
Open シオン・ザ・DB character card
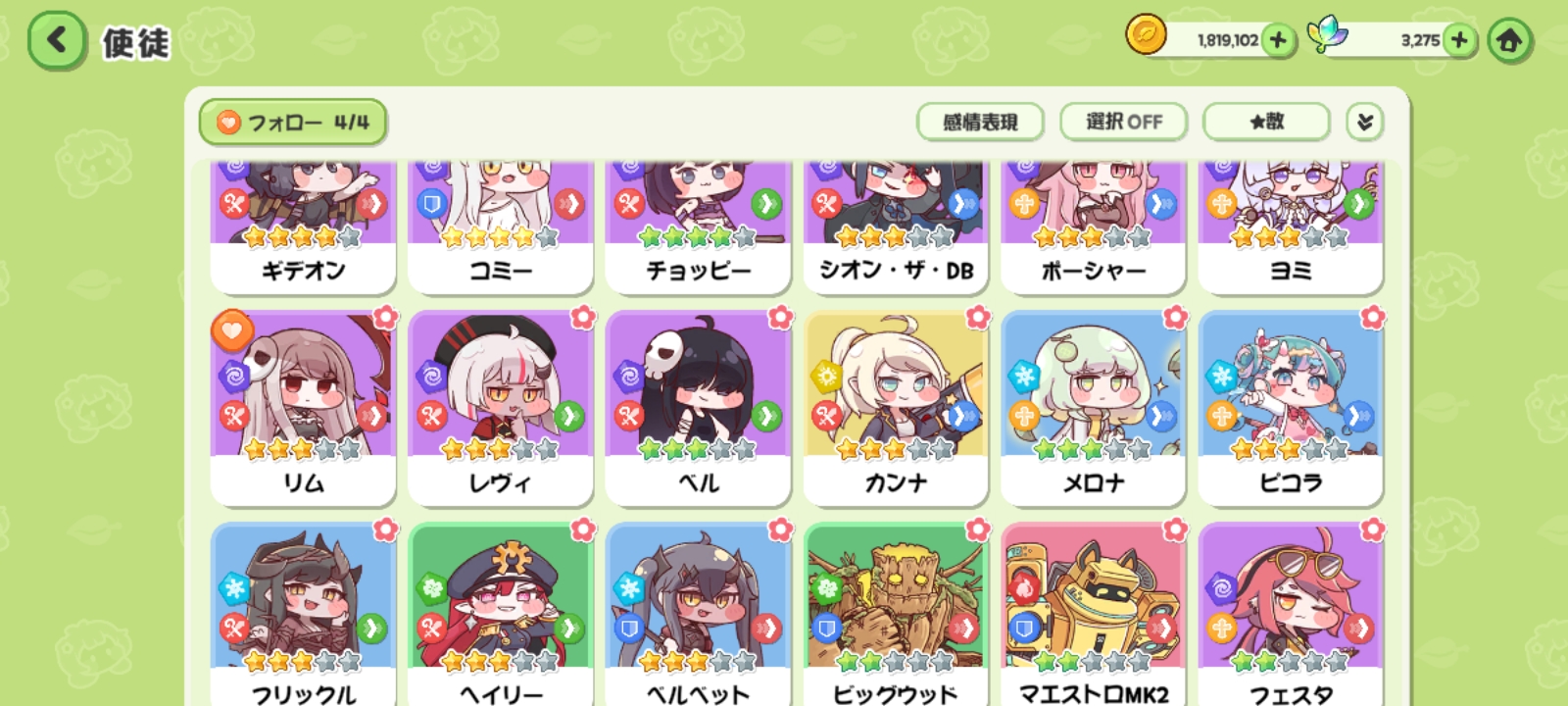(x=895, y=226)
